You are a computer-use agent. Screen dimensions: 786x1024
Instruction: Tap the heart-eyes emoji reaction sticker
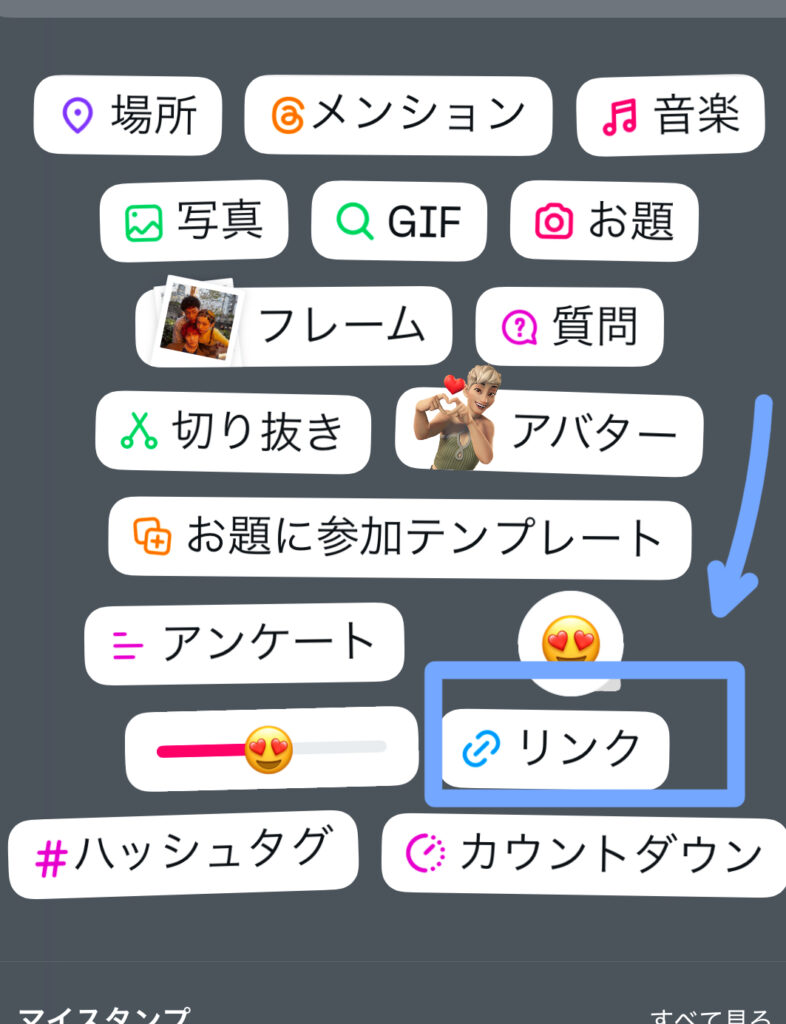click(570, 640)
